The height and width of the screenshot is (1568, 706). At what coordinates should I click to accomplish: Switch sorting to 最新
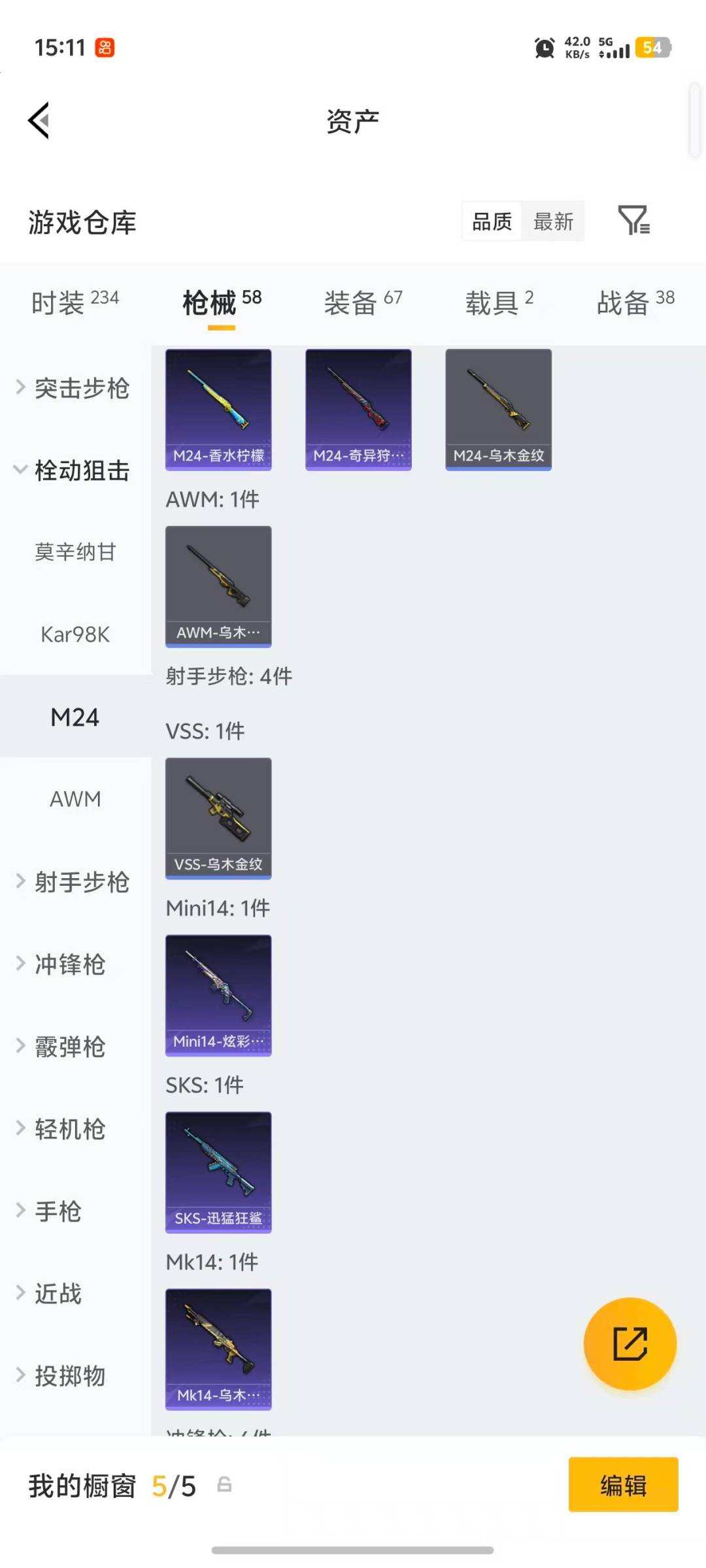pyautogui.click(x=553, y=221)
